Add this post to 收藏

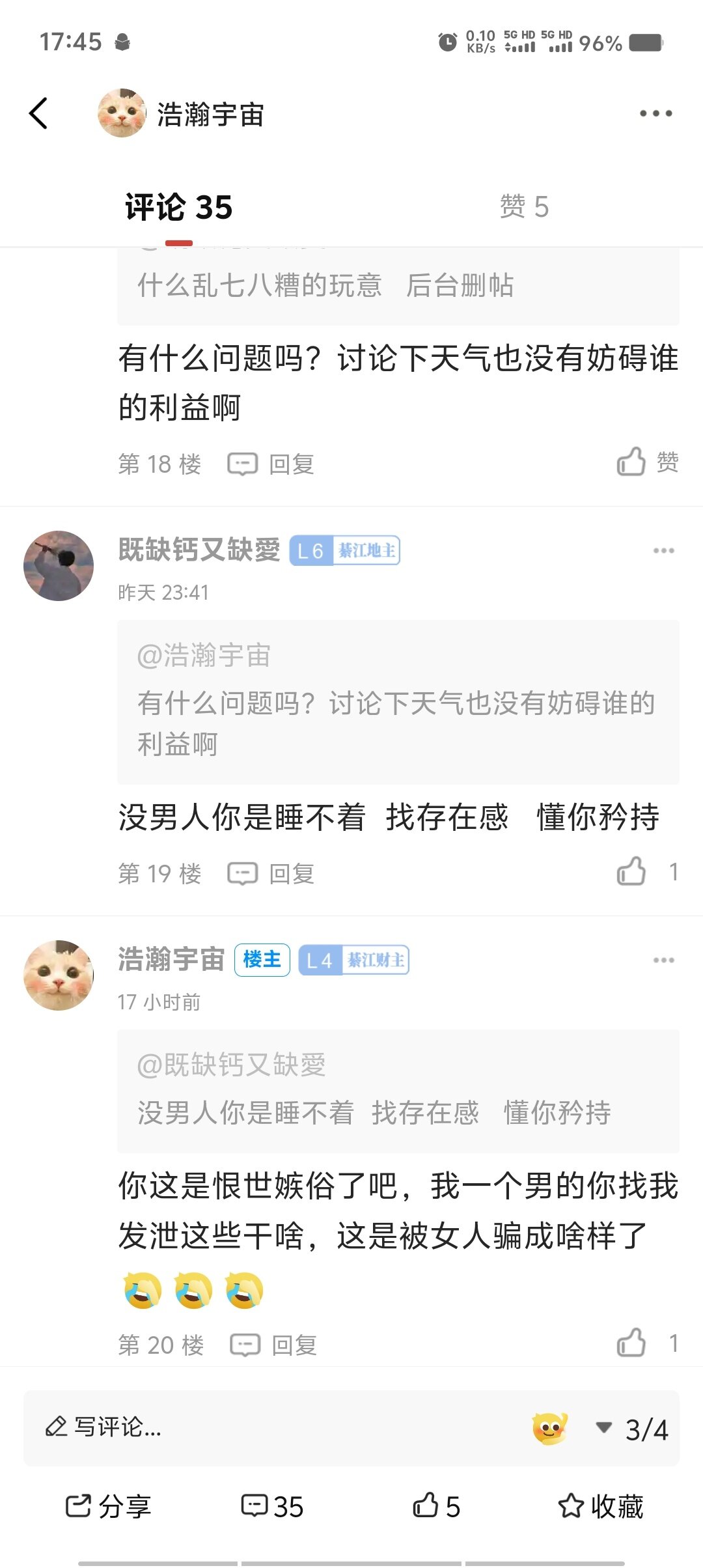pyautogui.click(x=600, y=1506)
